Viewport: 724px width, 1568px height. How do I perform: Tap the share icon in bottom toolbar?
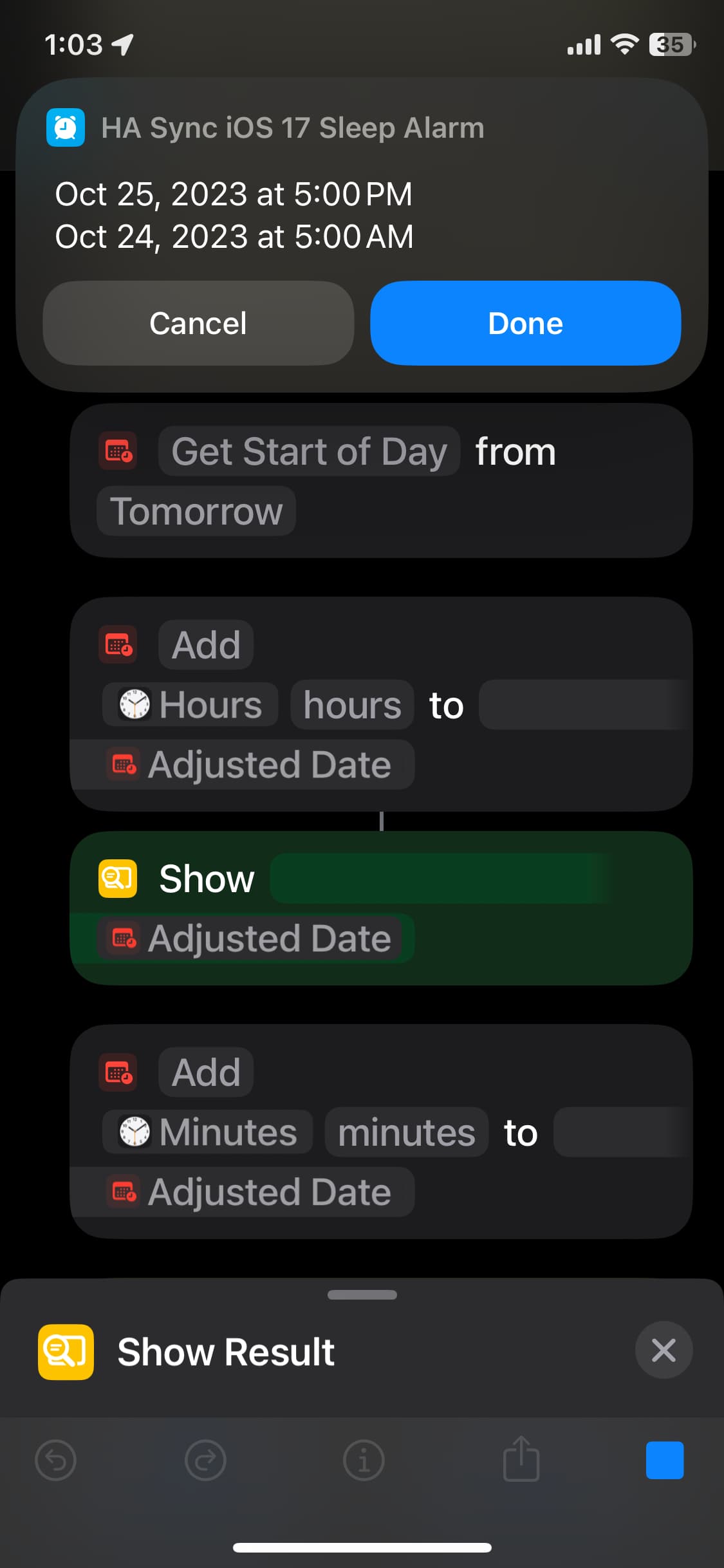point(520,1460)
